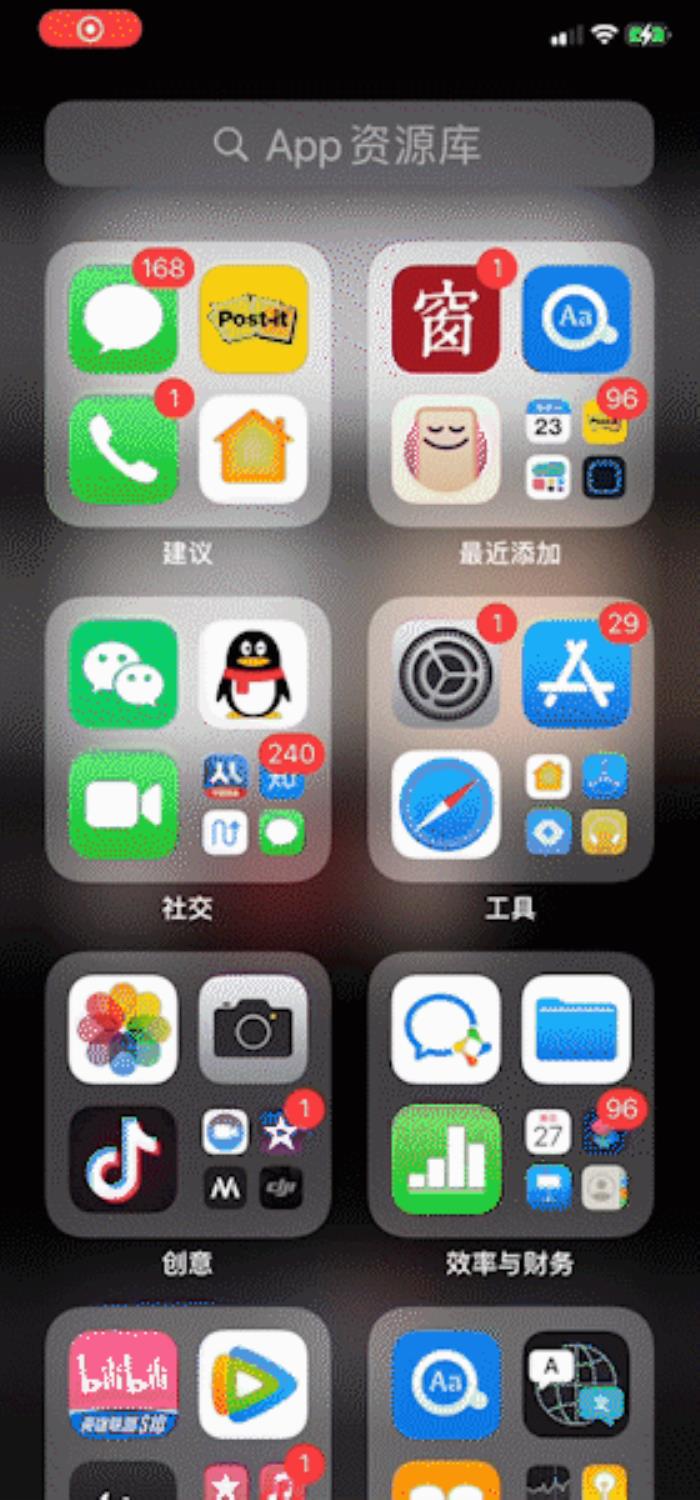Tap the App 资源库 search field

click(349, 145)
